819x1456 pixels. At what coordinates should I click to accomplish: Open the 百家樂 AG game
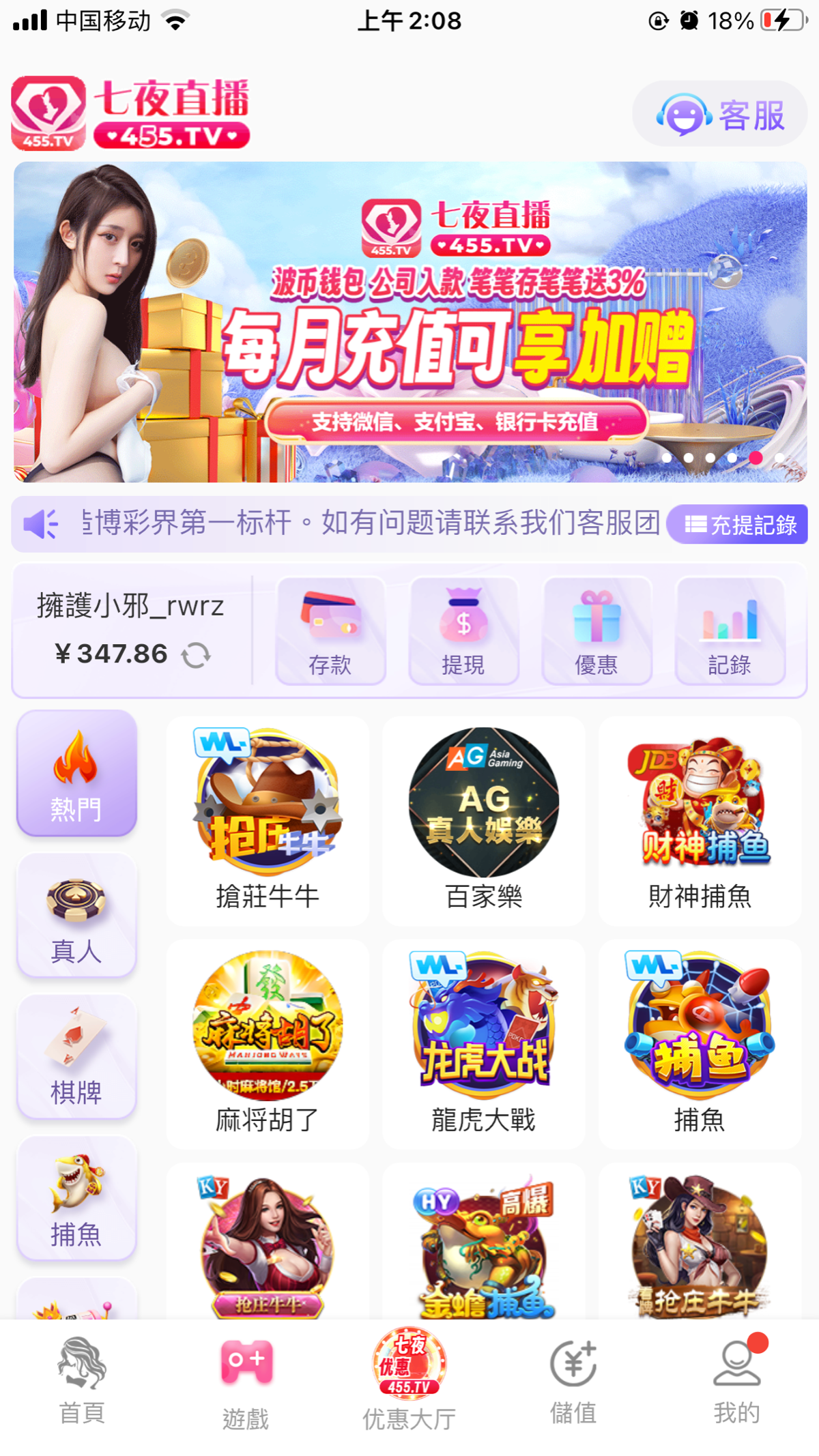484,821
